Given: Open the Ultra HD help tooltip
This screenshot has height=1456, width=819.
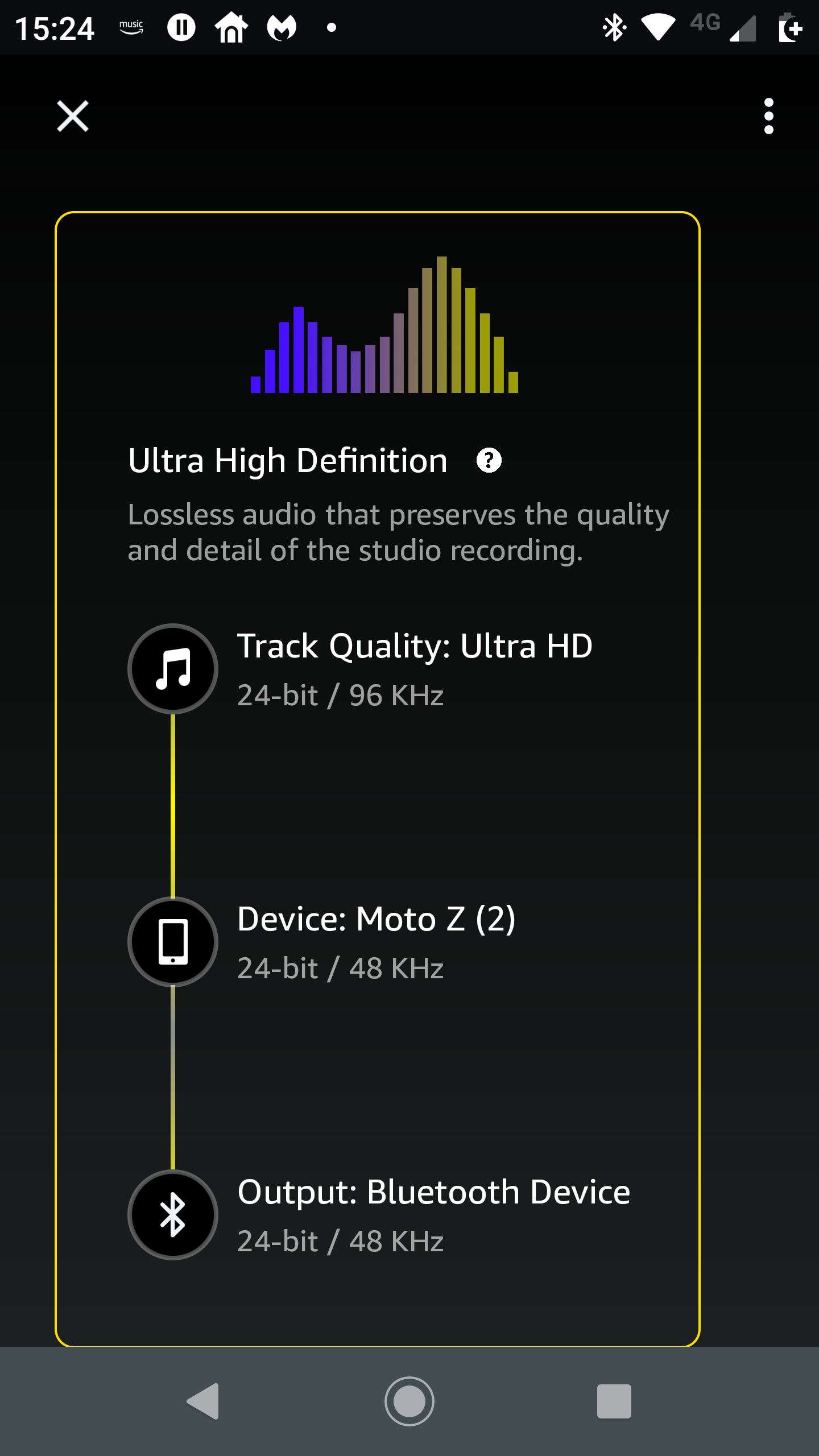Looking at the screenshot, I should point(489,461).
